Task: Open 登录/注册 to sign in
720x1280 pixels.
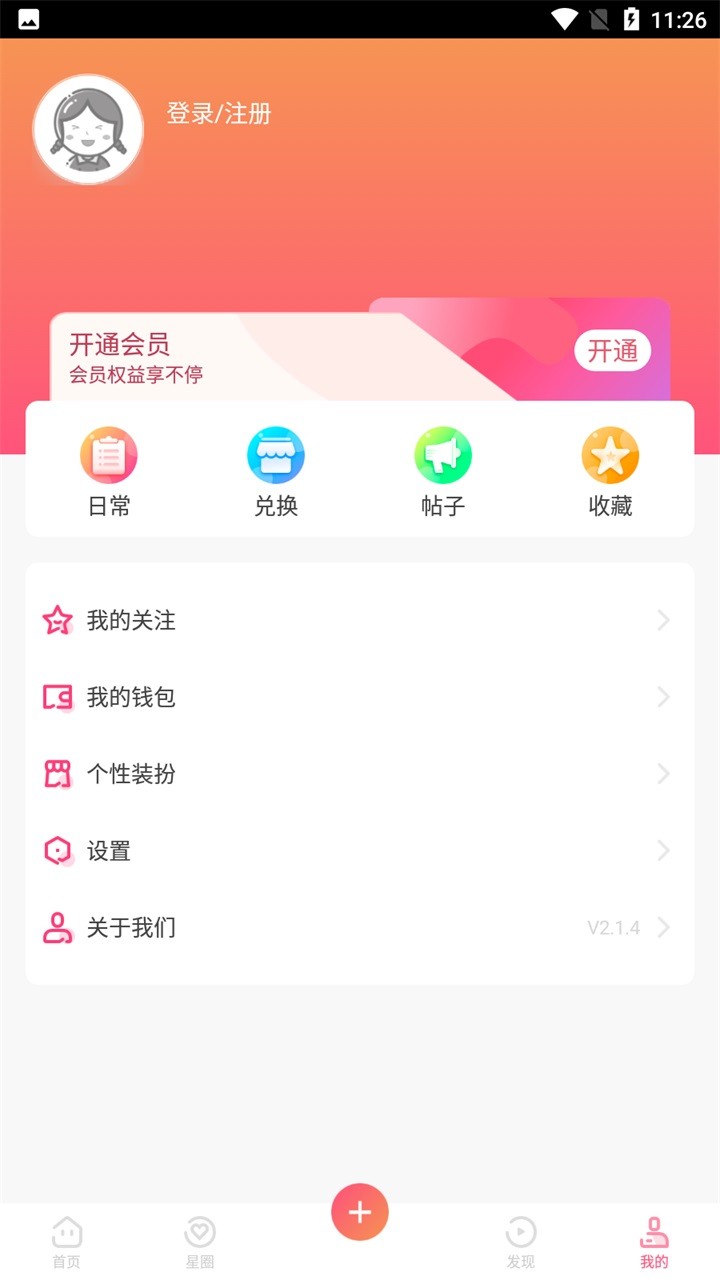Action: (219, 114)
